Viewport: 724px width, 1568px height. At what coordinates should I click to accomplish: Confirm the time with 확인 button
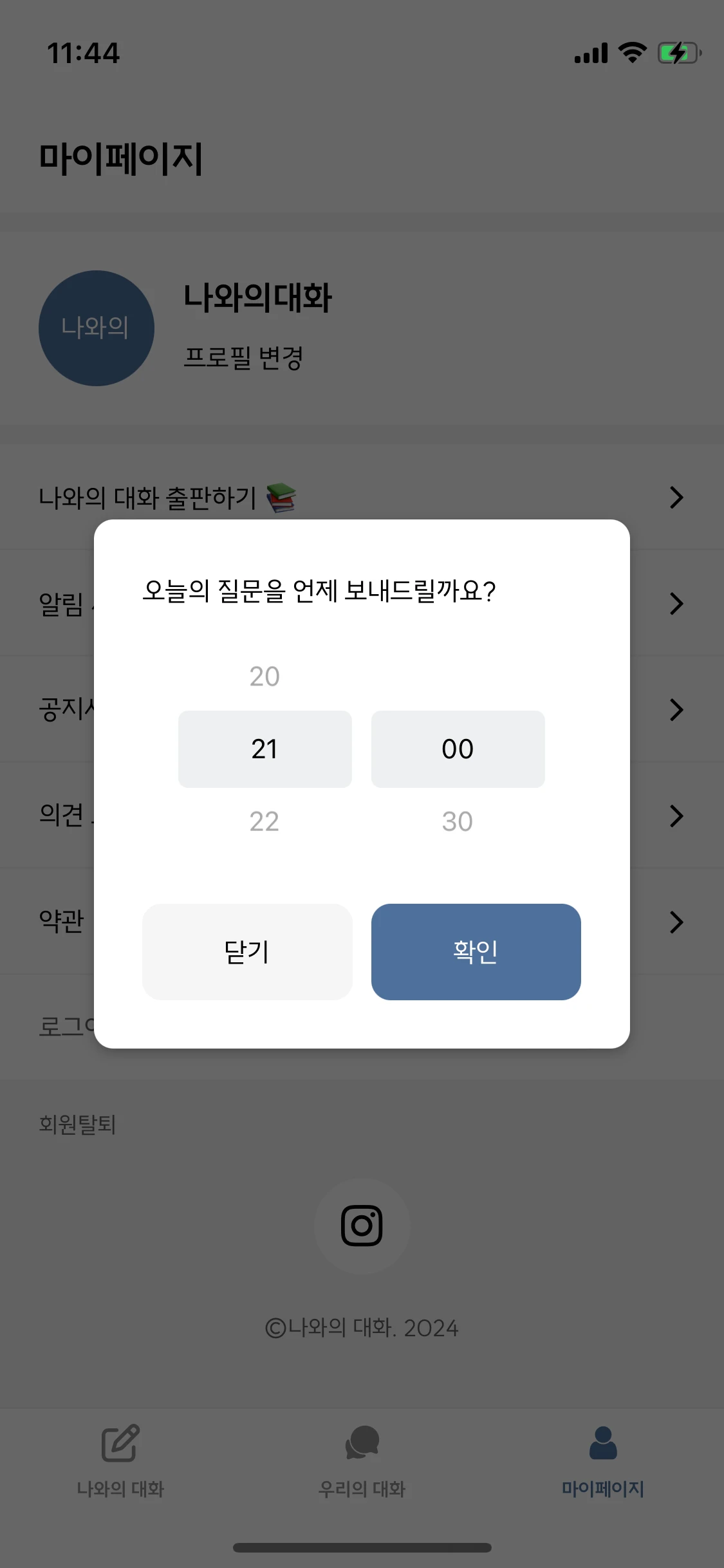(x=476, y=951)
